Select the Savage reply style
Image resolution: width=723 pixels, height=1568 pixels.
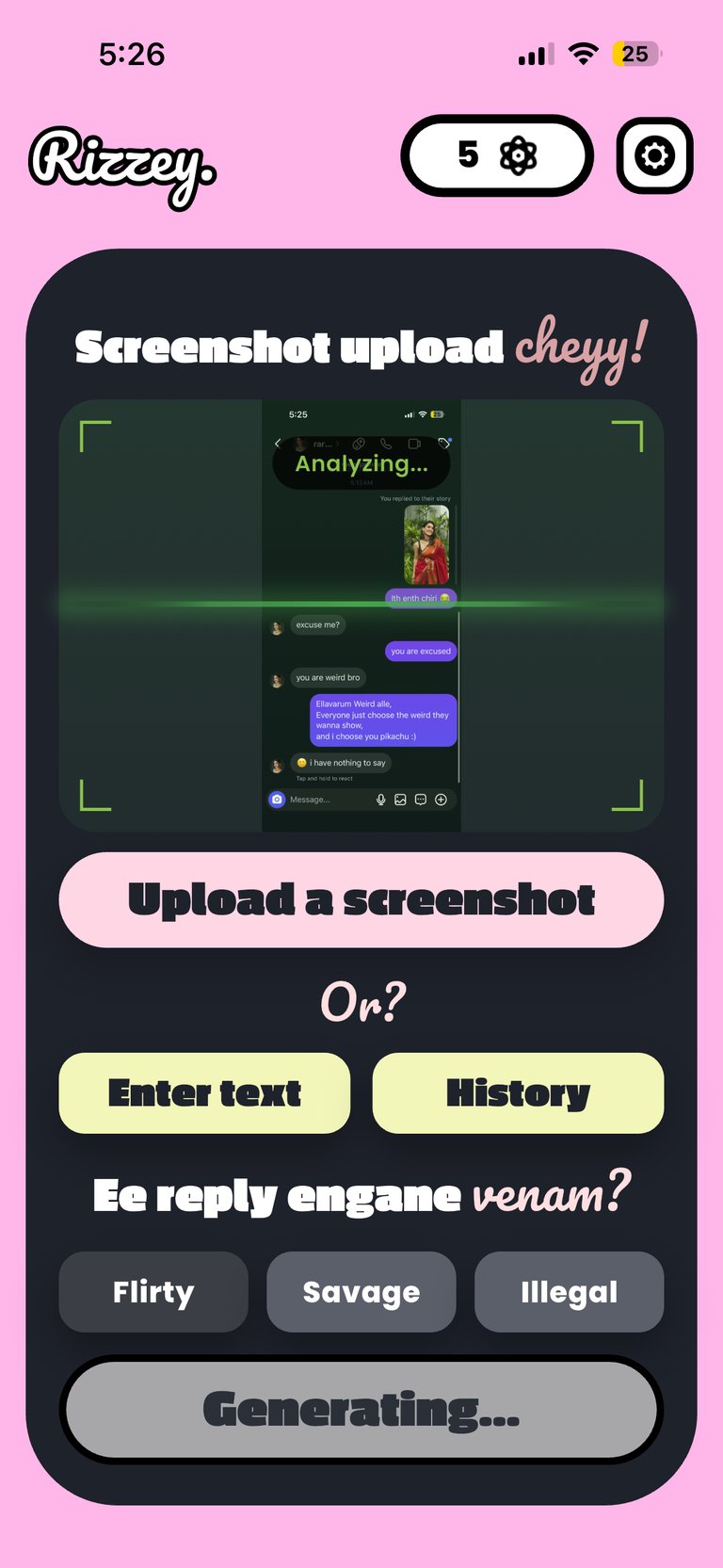(x=361, y=1292)
